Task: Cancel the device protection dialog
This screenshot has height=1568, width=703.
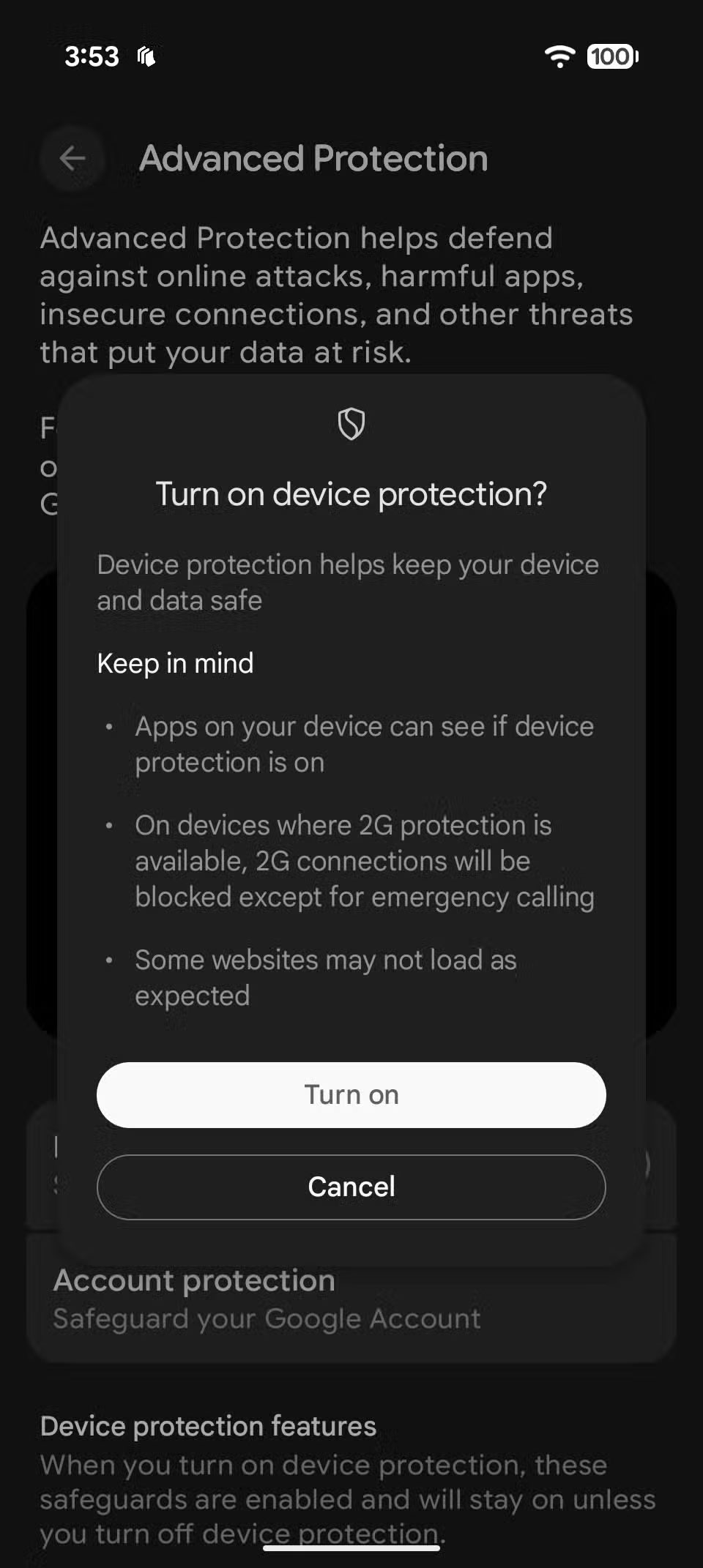Action: point(351,1187)
